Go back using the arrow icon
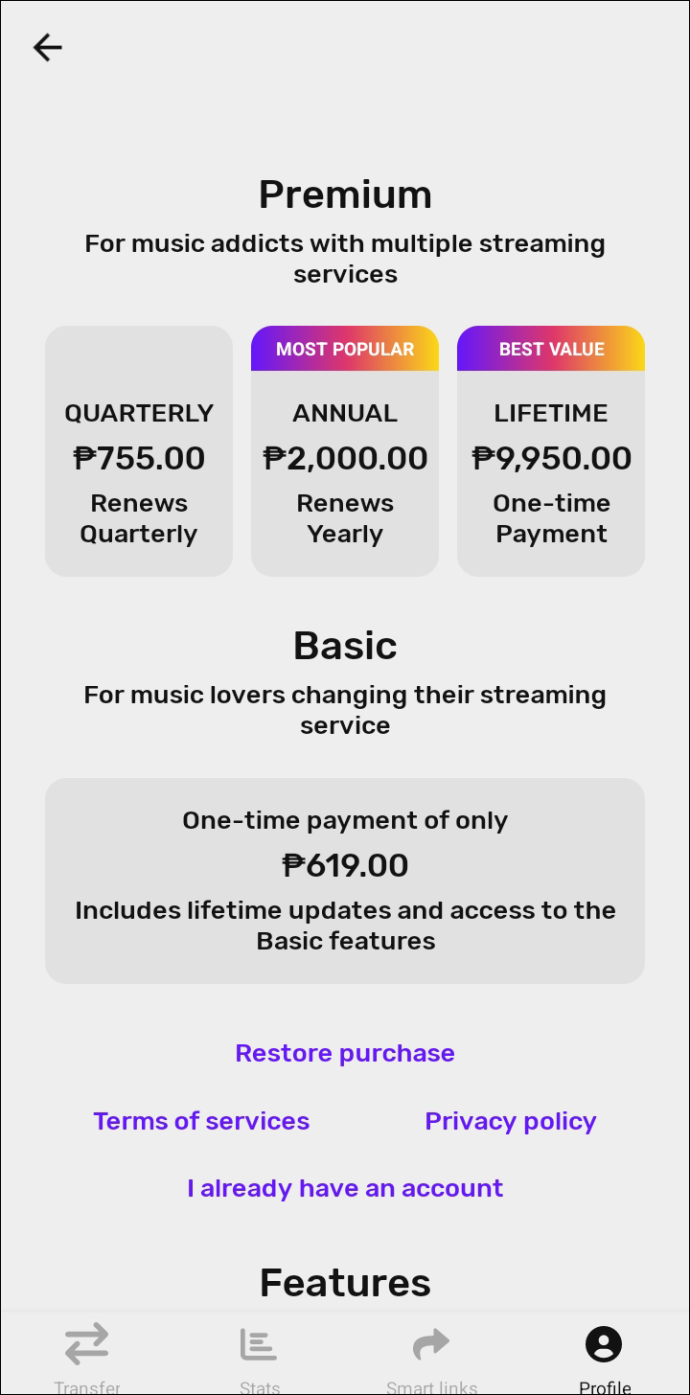 coord(47,47)
